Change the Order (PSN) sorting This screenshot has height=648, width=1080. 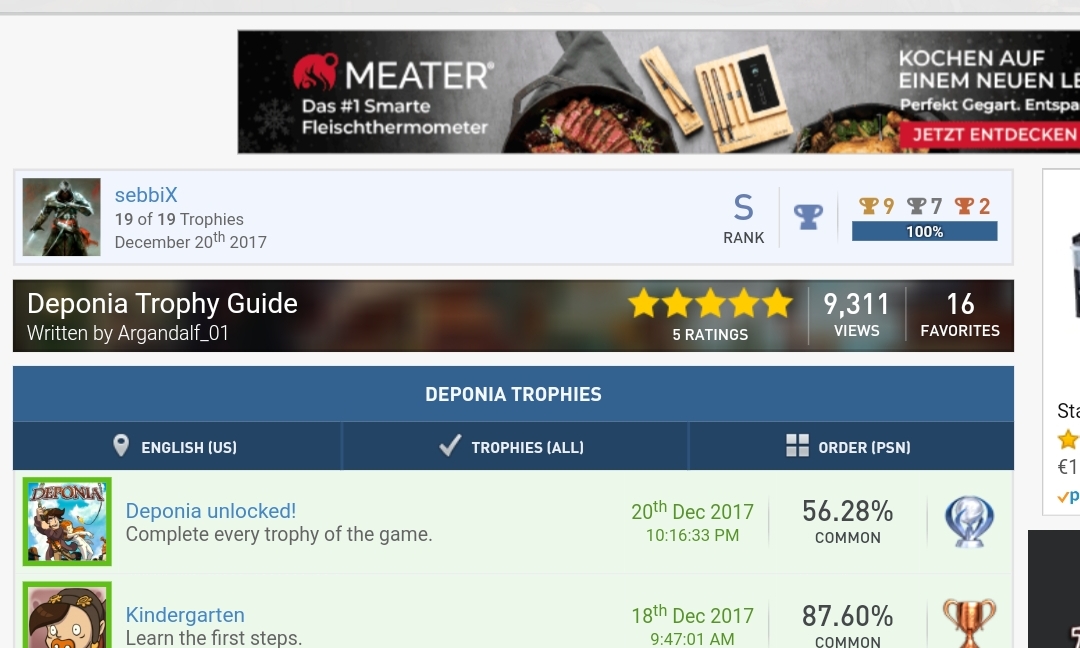[850, 447]
